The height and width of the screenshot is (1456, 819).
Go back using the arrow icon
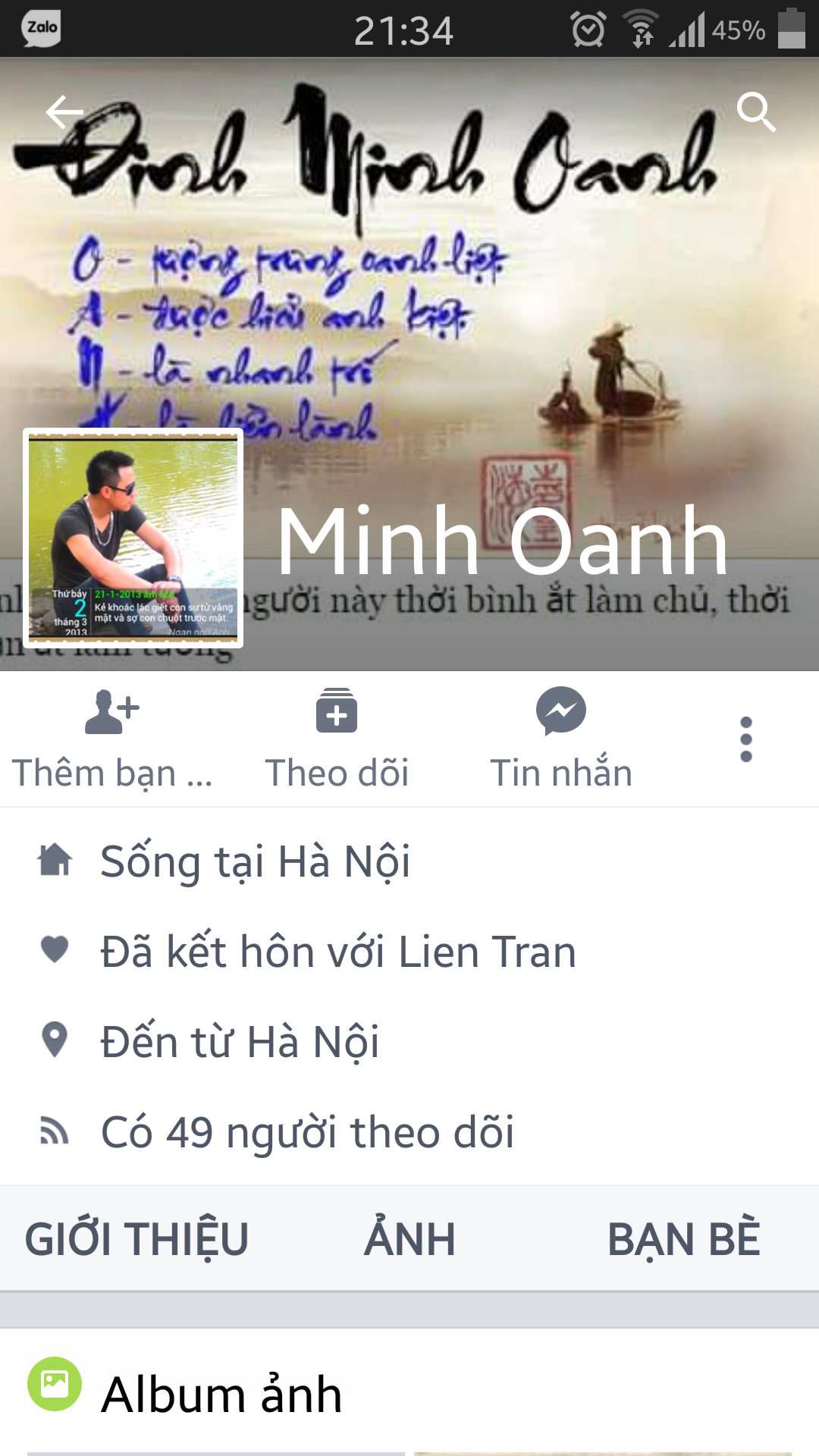(64, 113)
